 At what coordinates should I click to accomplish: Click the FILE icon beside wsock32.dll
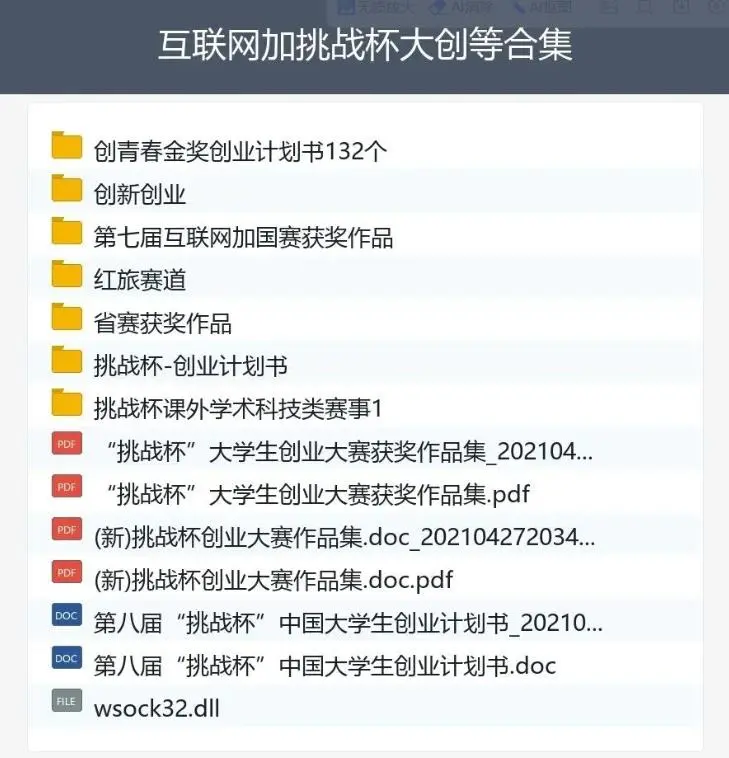pyautogui.click(x=65, y=701)
